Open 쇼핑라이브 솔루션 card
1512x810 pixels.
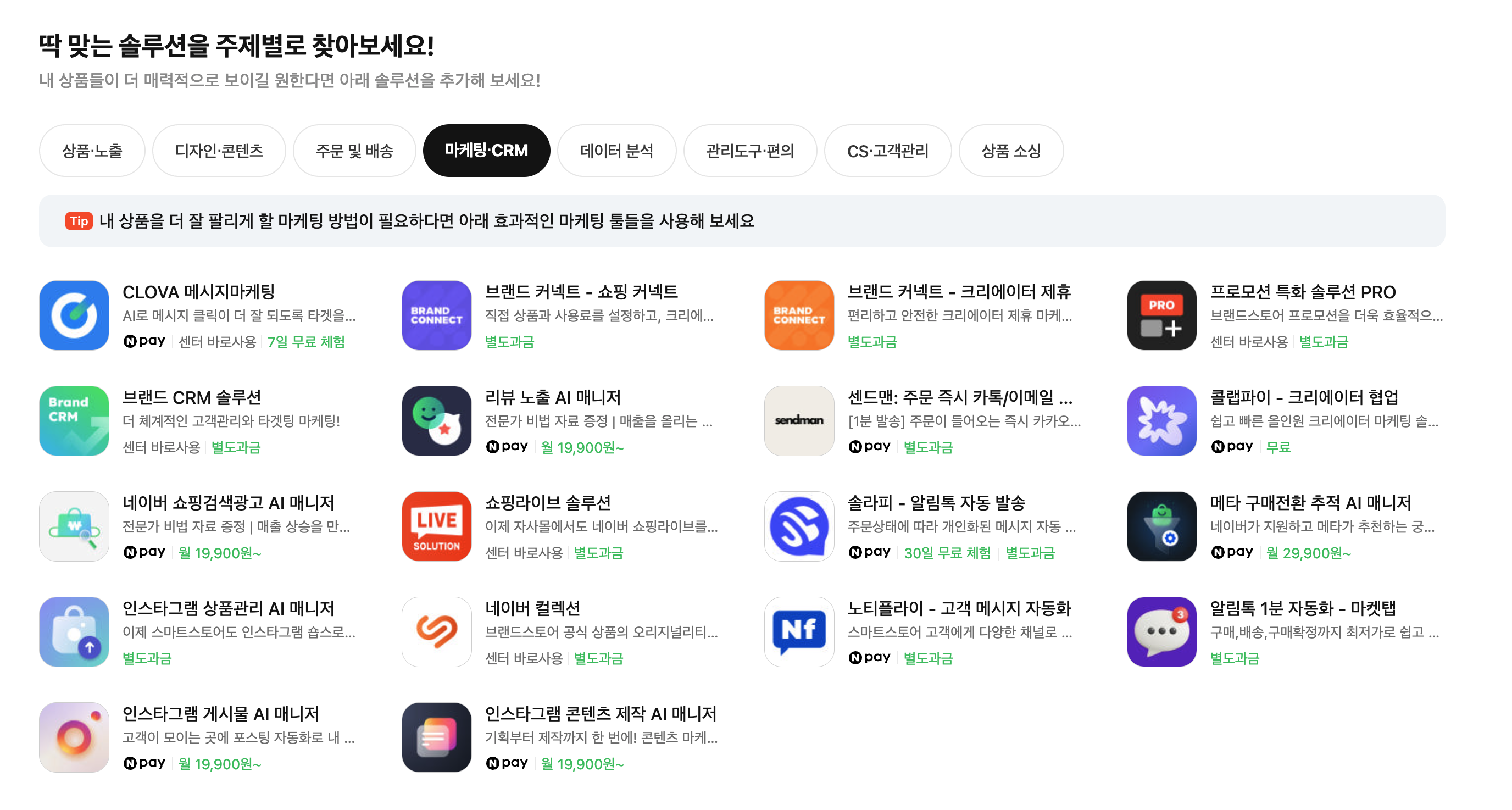(548, 502)
